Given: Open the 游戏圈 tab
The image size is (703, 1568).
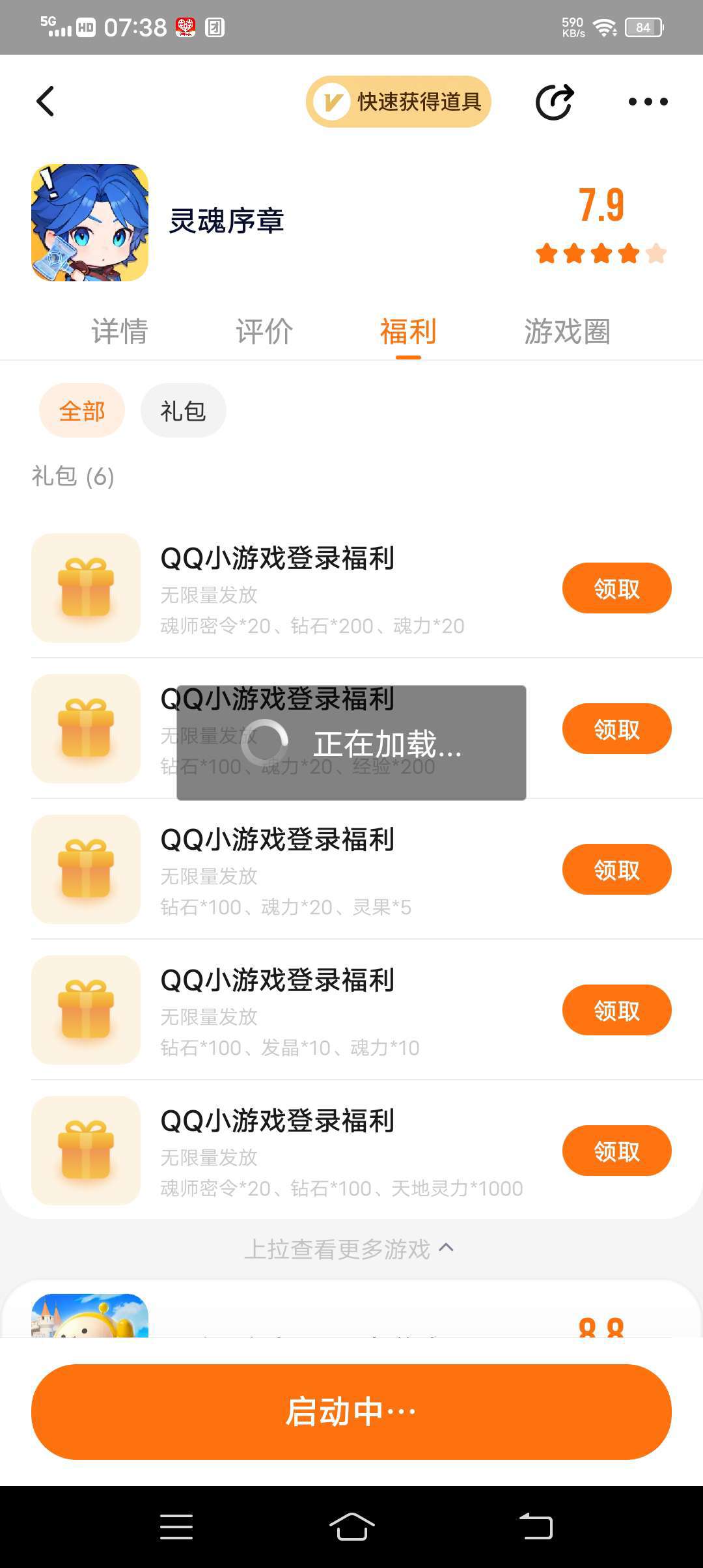Looking at the screenshot, I should [x=567, y=331].
